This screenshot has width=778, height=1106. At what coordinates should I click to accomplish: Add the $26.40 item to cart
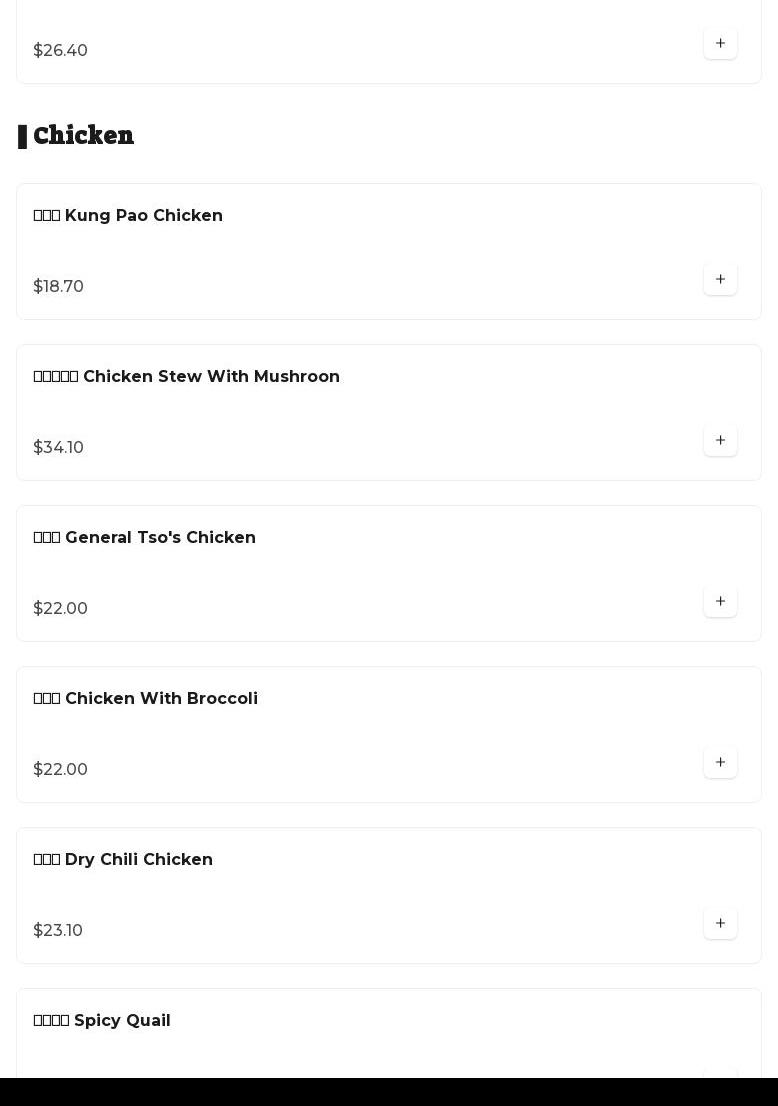click(x=720, y=44)
